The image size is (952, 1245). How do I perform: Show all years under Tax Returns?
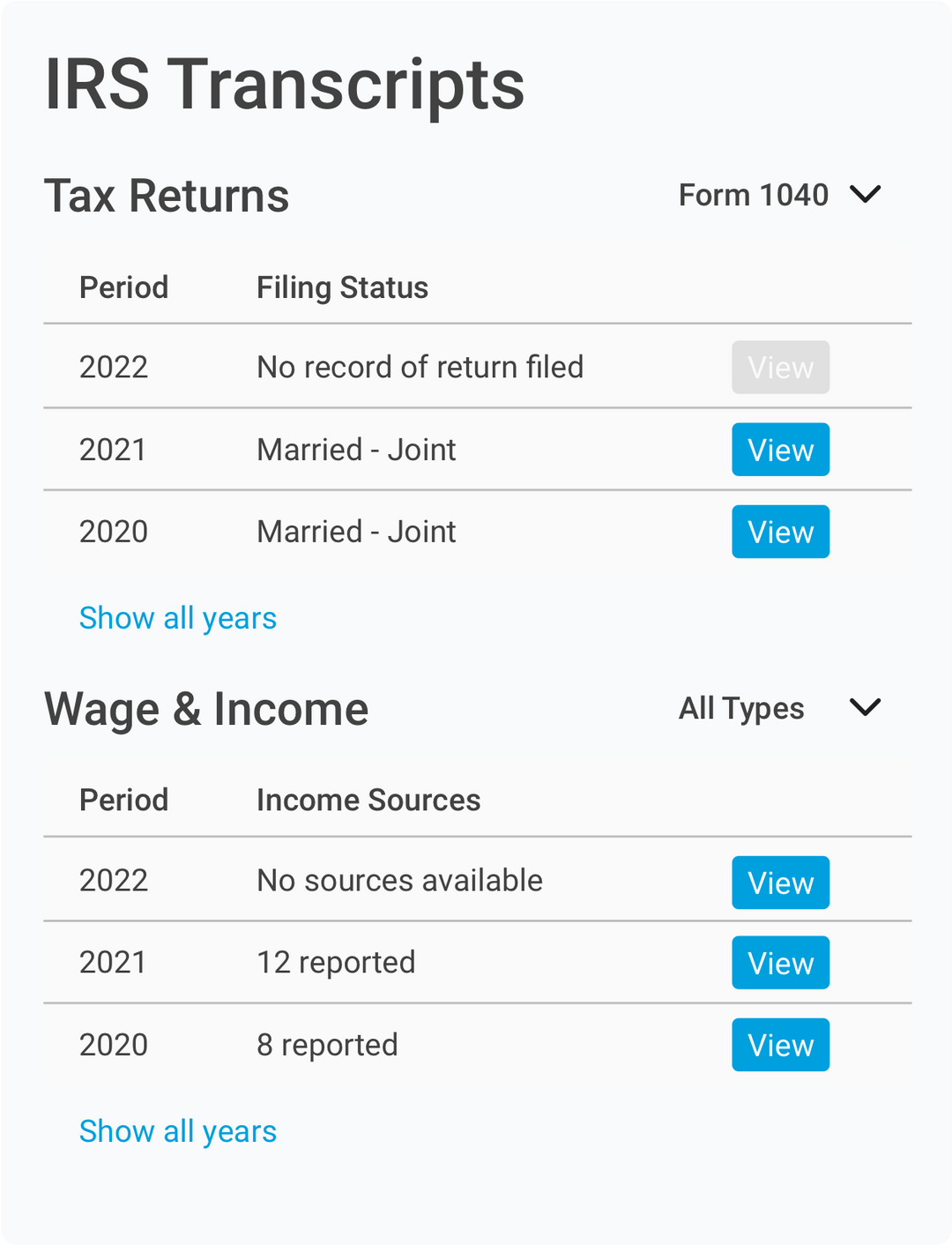(x=178, y=618)
